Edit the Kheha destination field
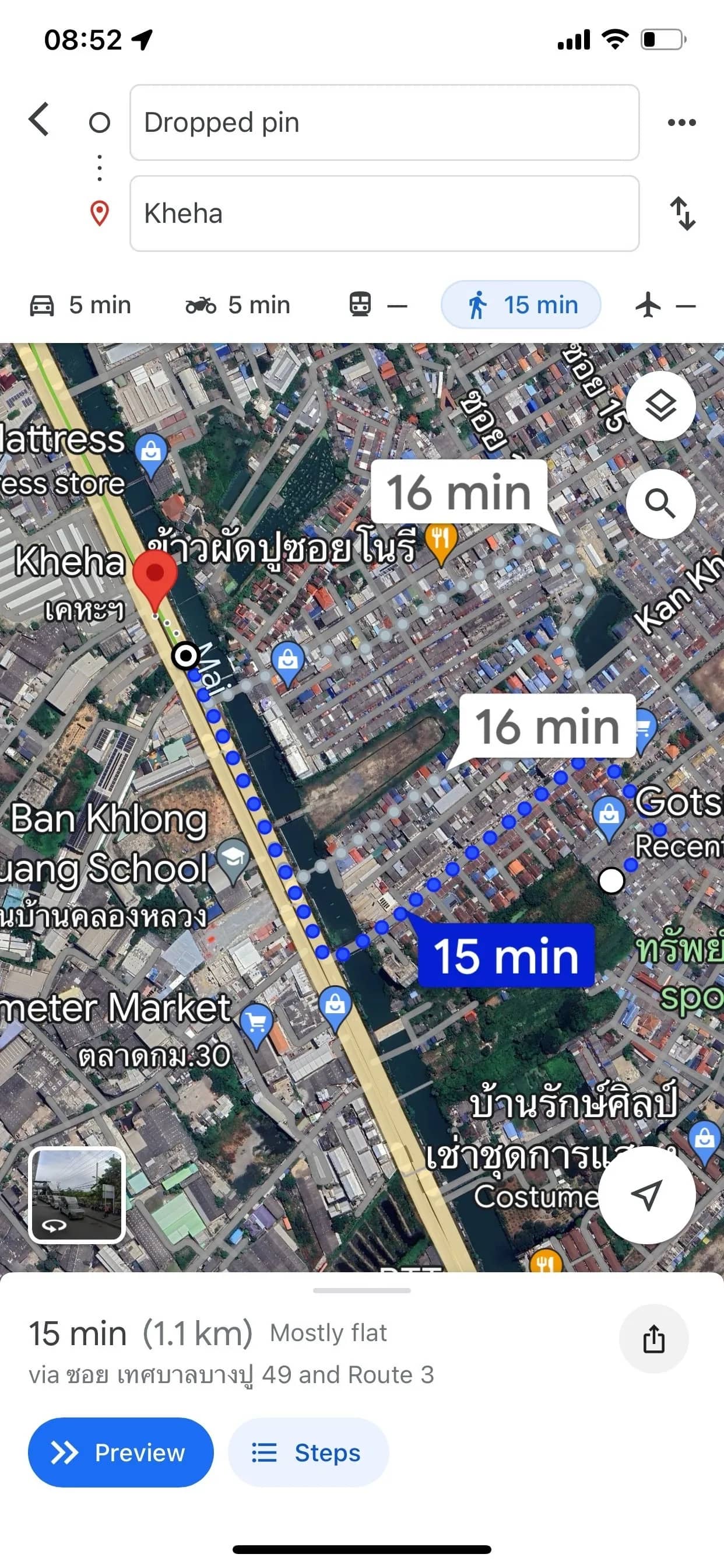This screenshot has height=1568, width=724. [384, 213]
